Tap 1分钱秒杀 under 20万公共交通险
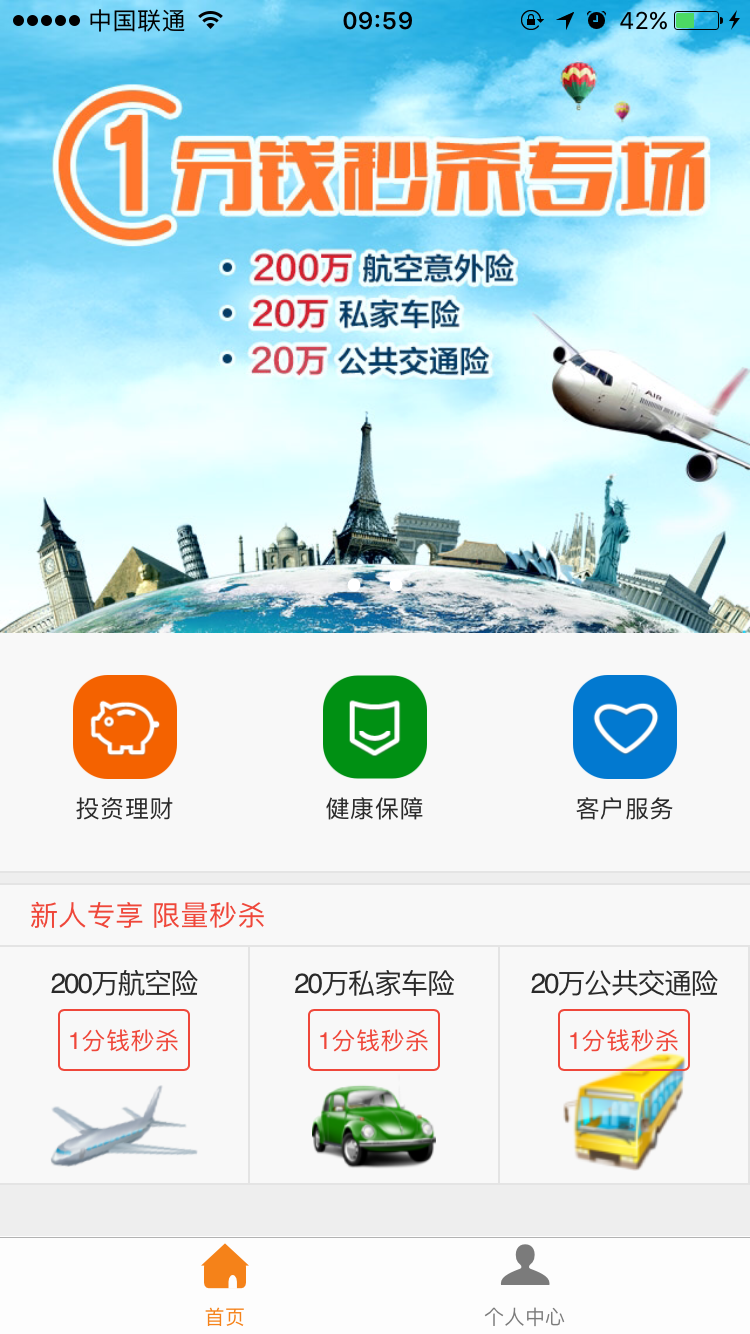The width and height of the screenshot is (750, 1334). click(624, 1040)
